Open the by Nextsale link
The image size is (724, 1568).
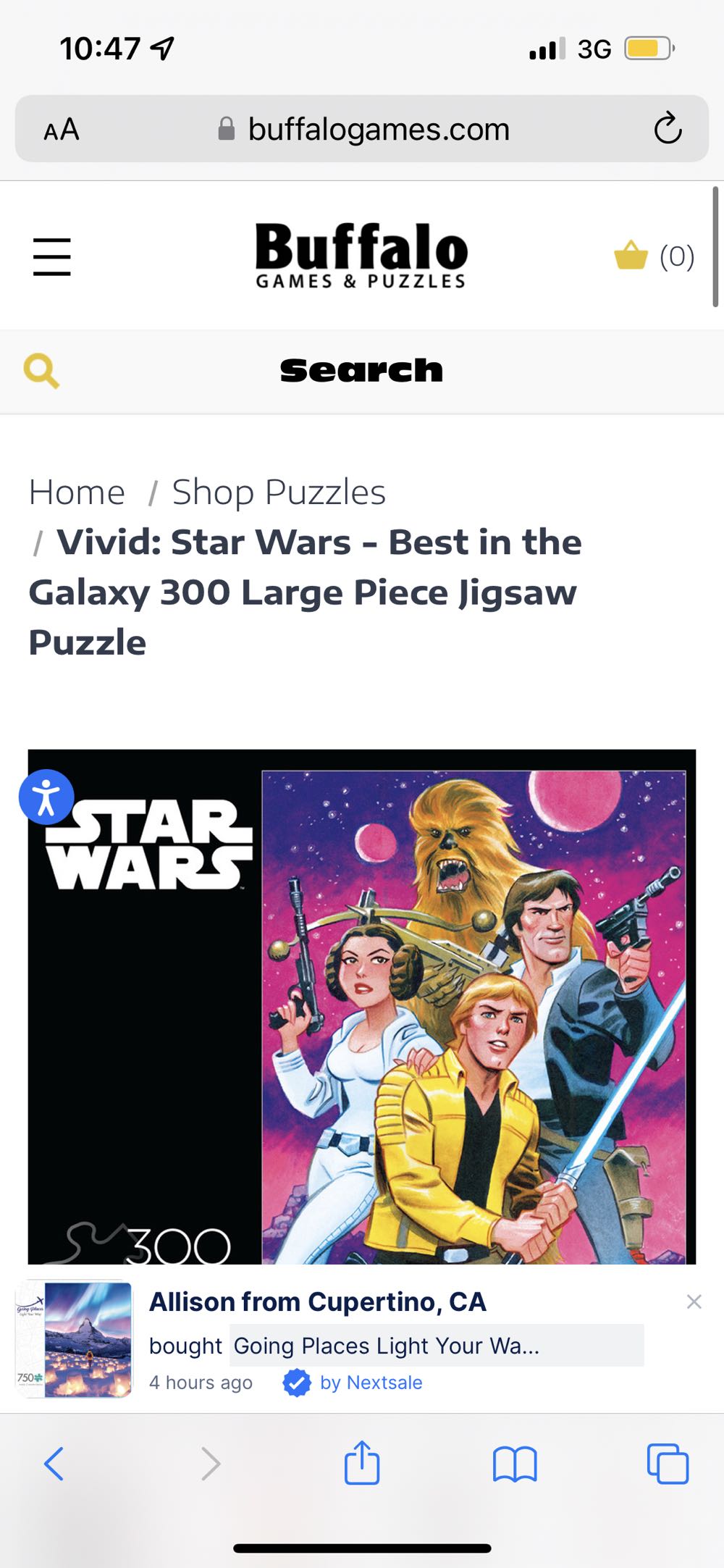pyautogui.click(x=371, y=1383)
